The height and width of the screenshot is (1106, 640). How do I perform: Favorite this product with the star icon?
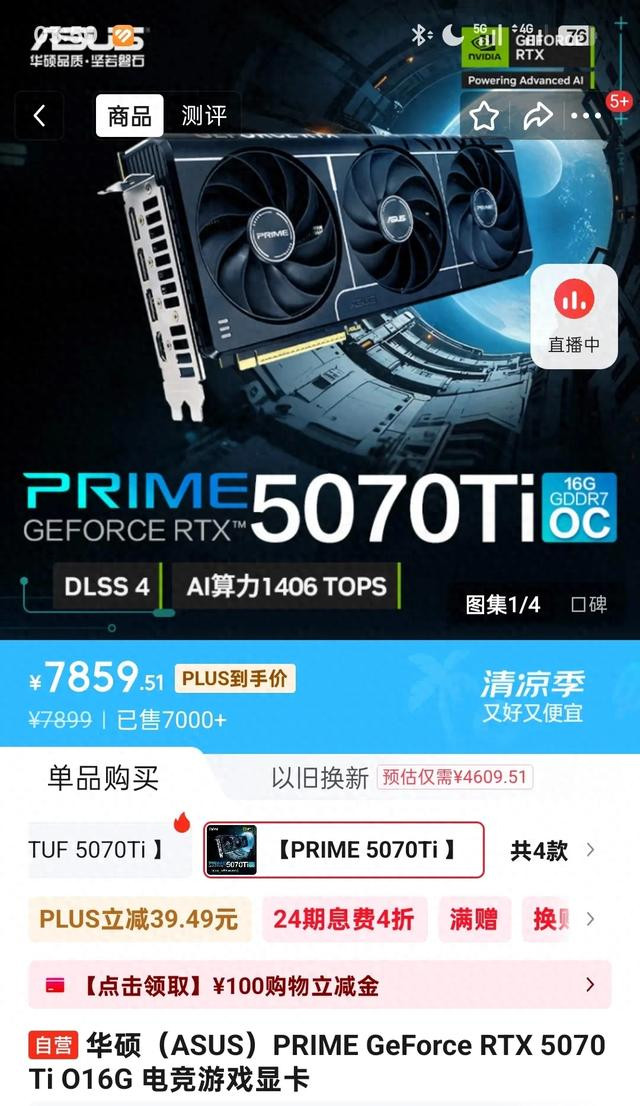[485, 116]
